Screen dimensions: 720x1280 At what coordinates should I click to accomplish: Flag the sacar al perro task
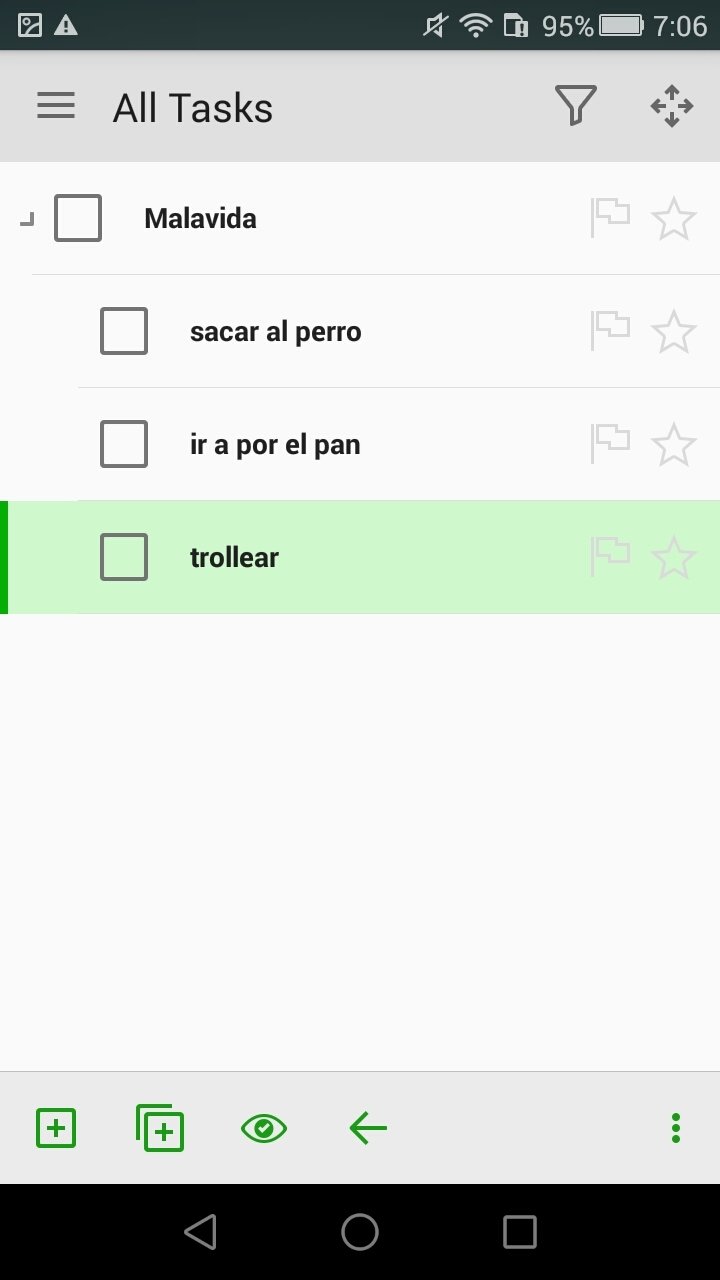(610, 331)
